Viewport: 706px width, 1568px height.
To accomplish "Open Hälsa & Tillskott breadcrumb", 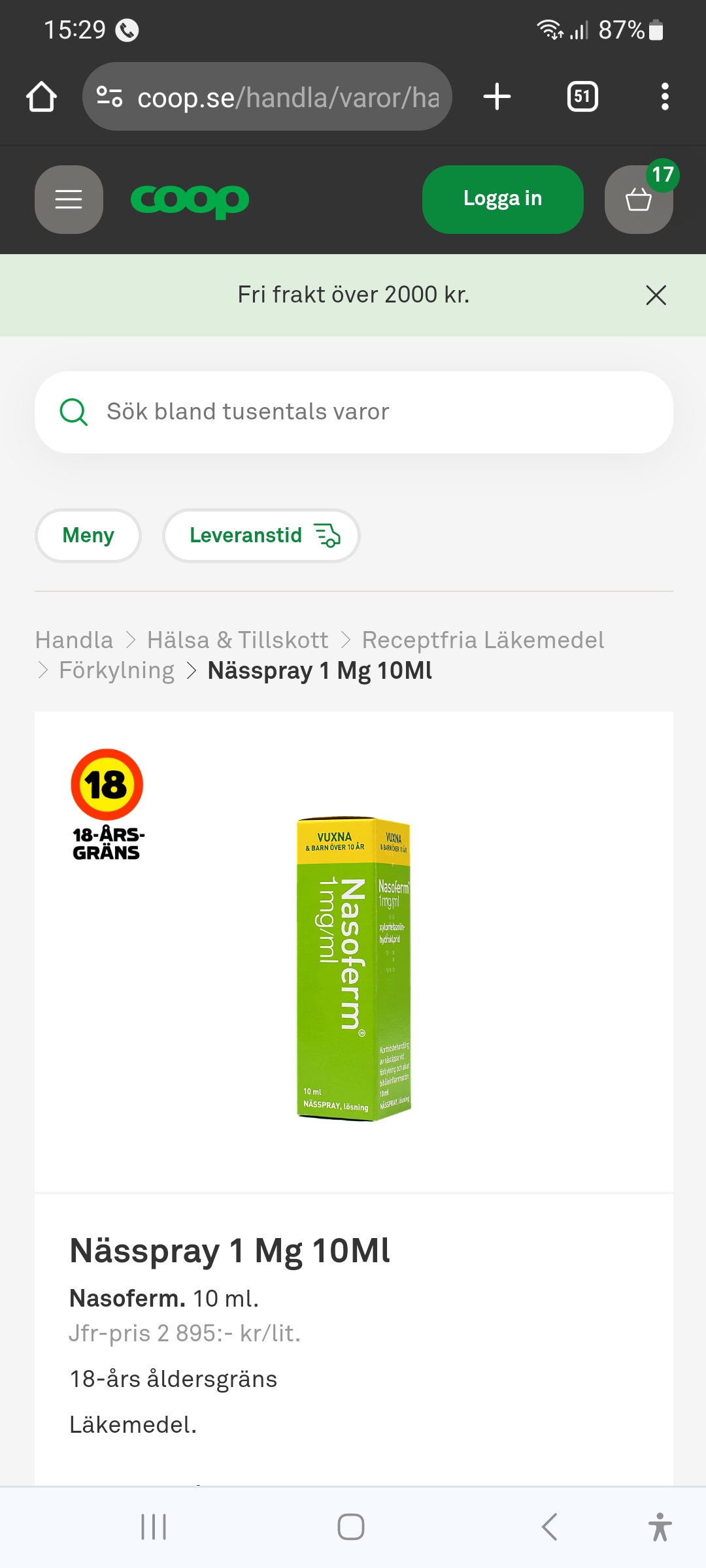I will [237, 640].
